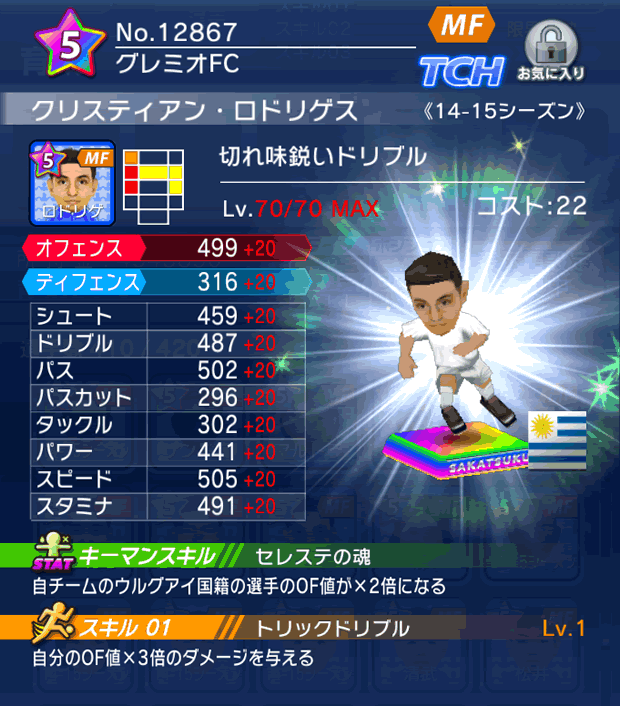Screen dimensions: 620x706
Task: Open the ロドリゲ player card thumbnail
Action: coord(74,183)
